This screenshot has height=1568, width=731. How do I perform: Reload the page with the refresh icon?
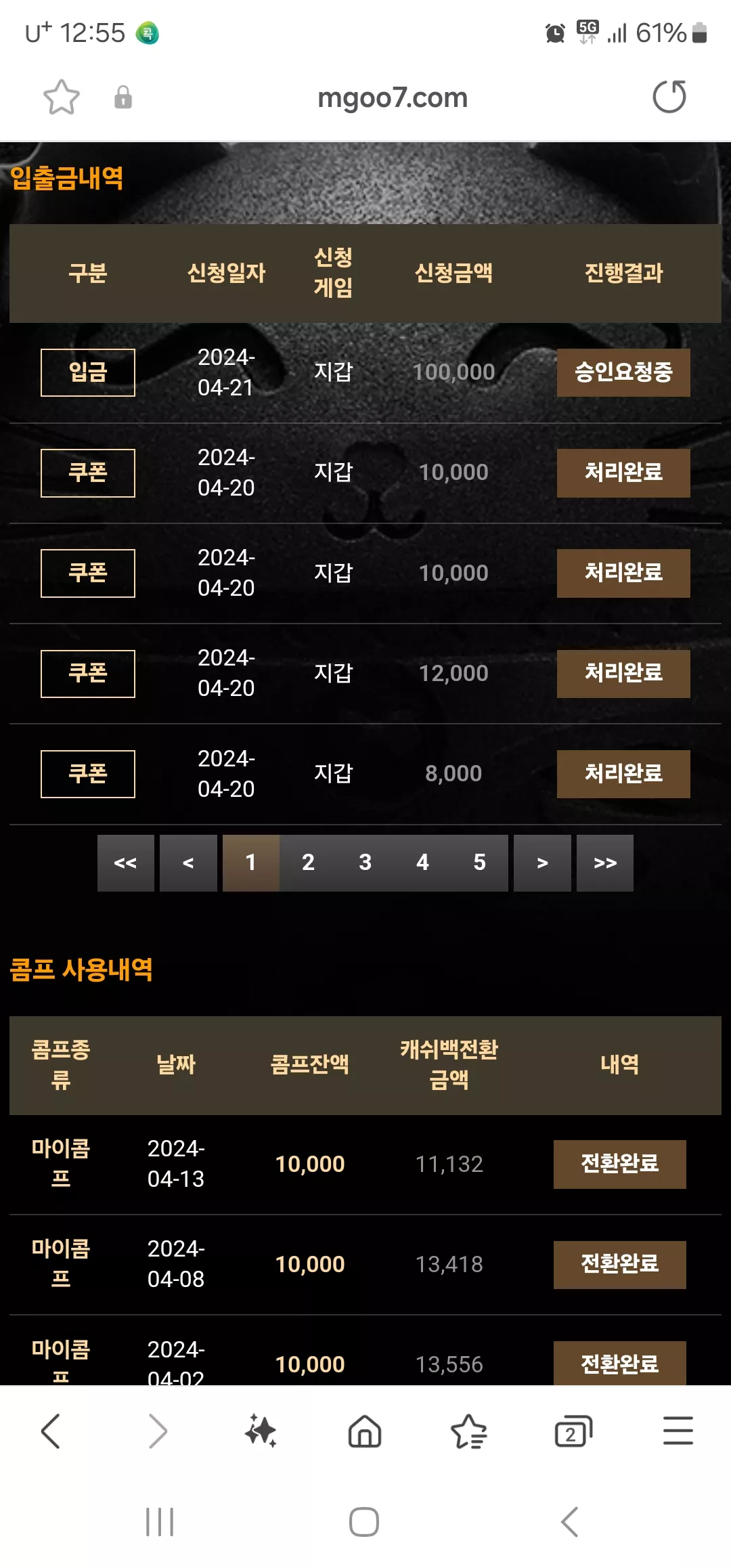tap(669, 97)
